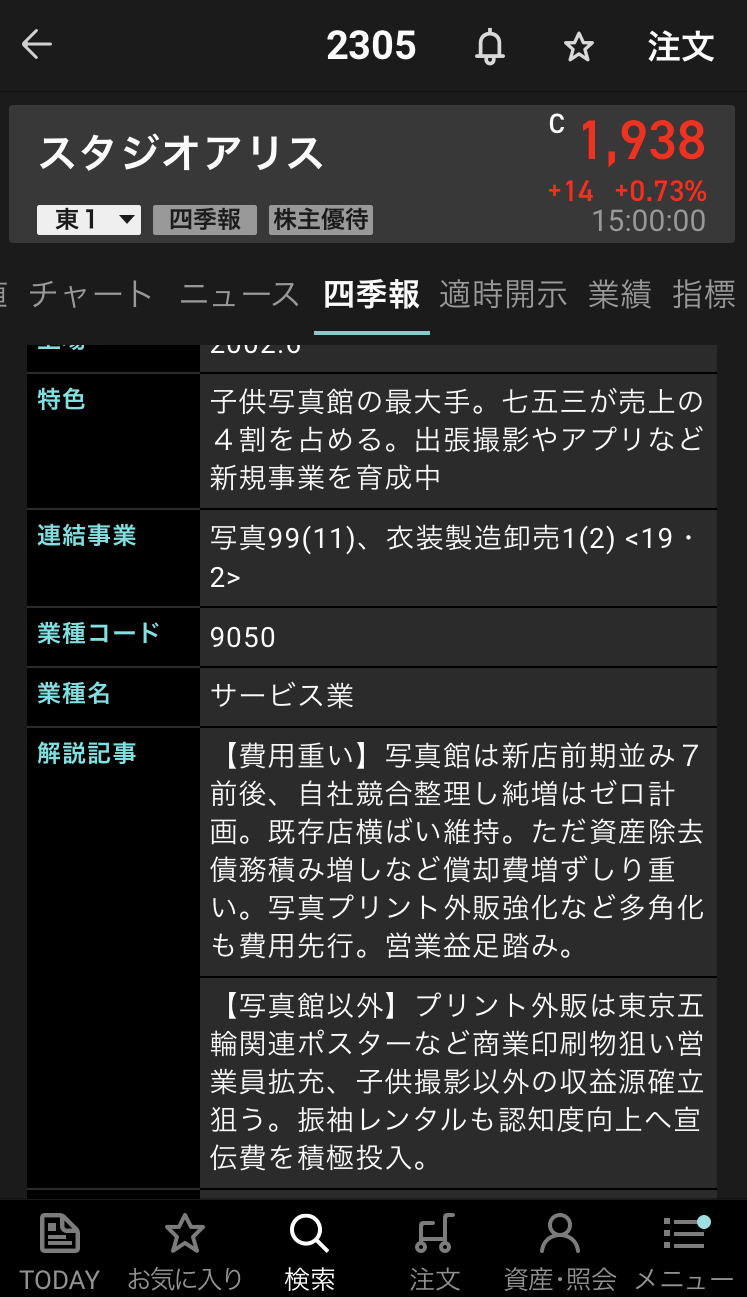This screenshot has width=747, height=1297.
Task: Open the 東1 market dropdown
Action: pyautogui.click(x=89, y=220)
